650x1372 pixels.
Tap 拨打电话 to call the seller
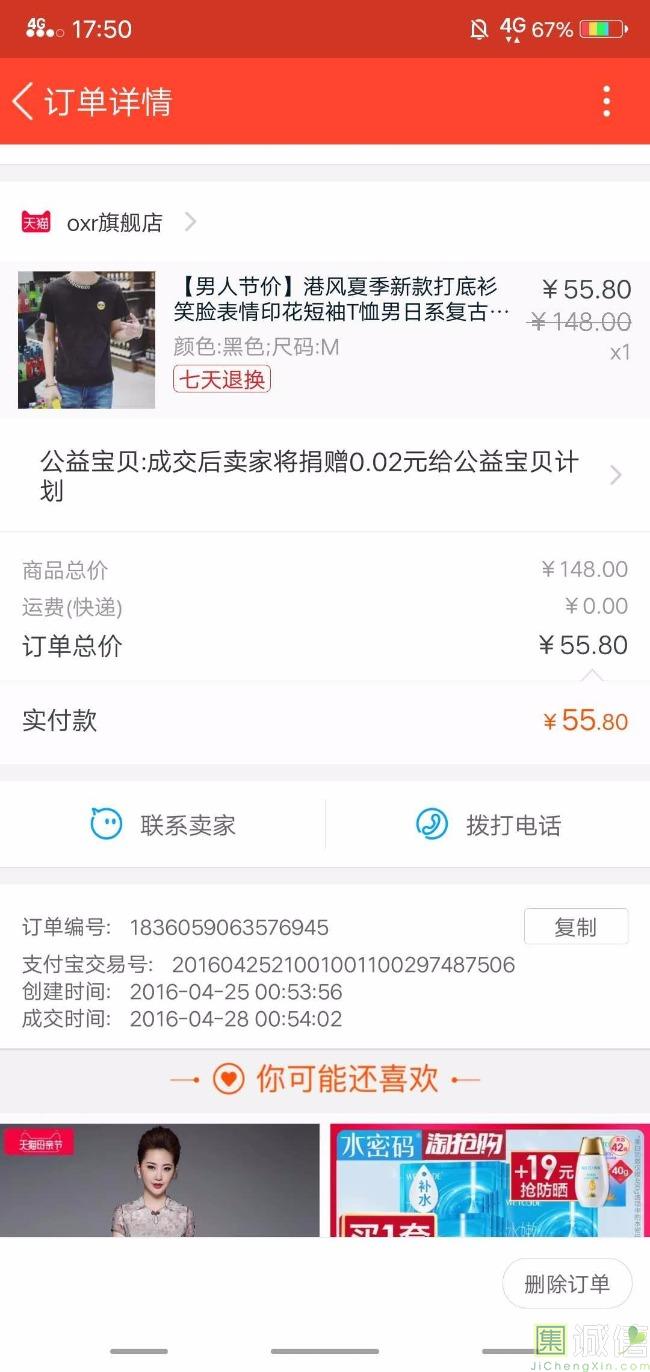pos(488,825)
